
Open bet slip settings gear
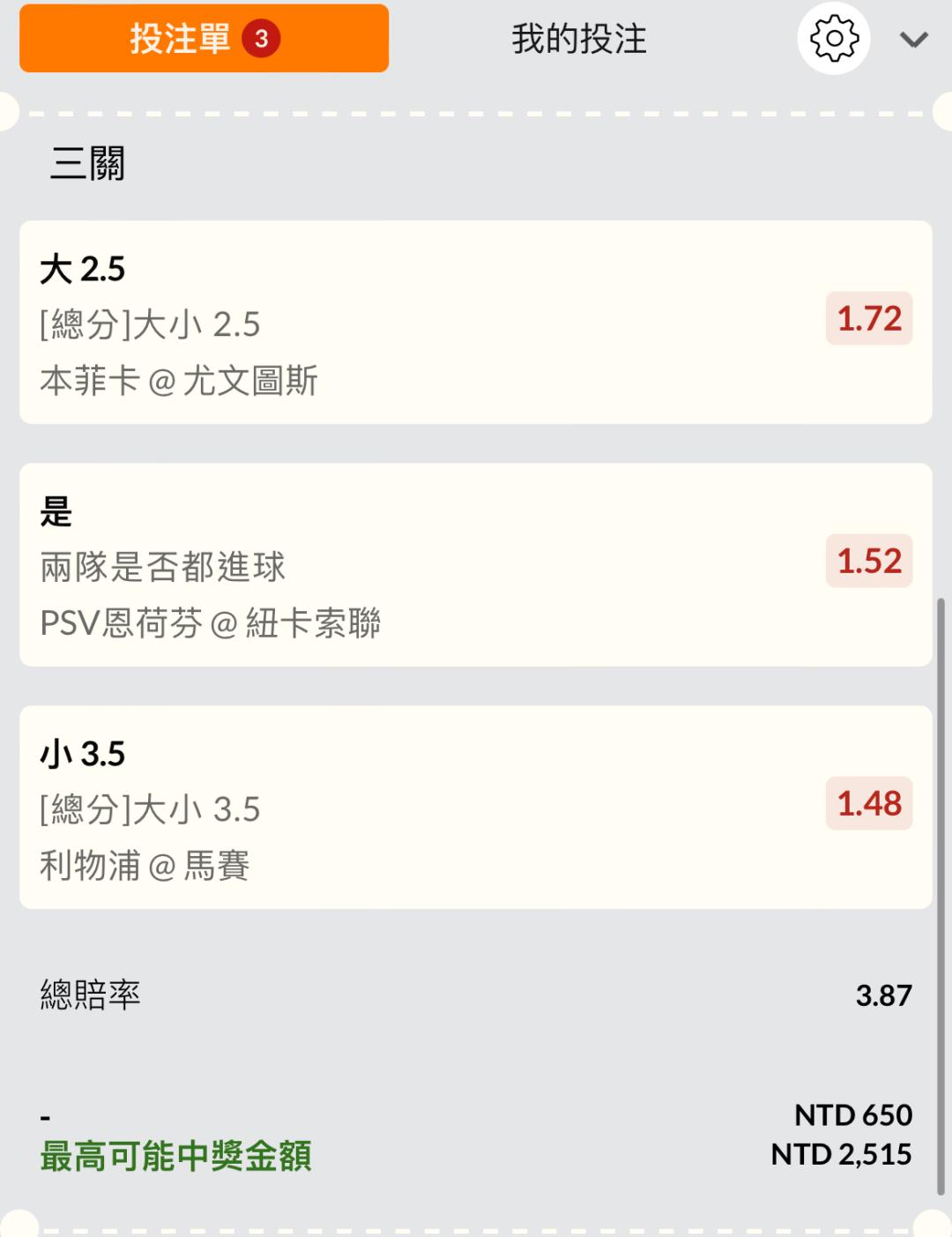[x=834, y=39]
